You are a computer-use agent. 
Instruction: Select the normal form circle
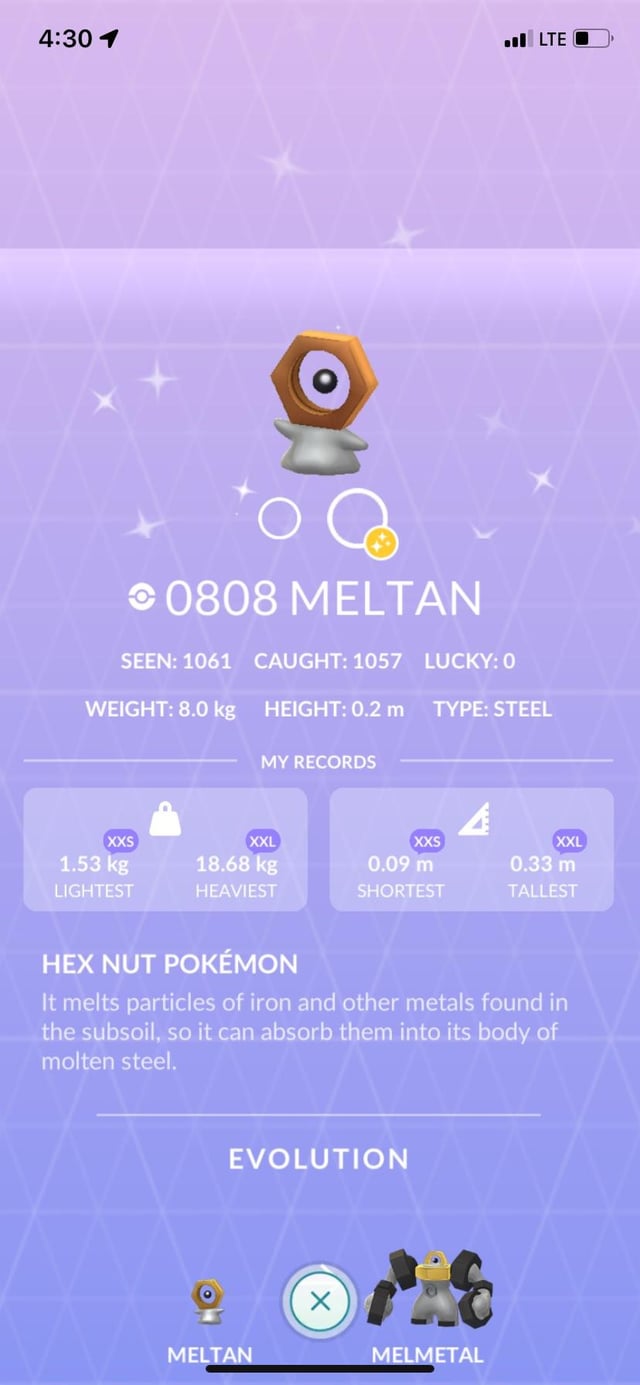(279, 519)
